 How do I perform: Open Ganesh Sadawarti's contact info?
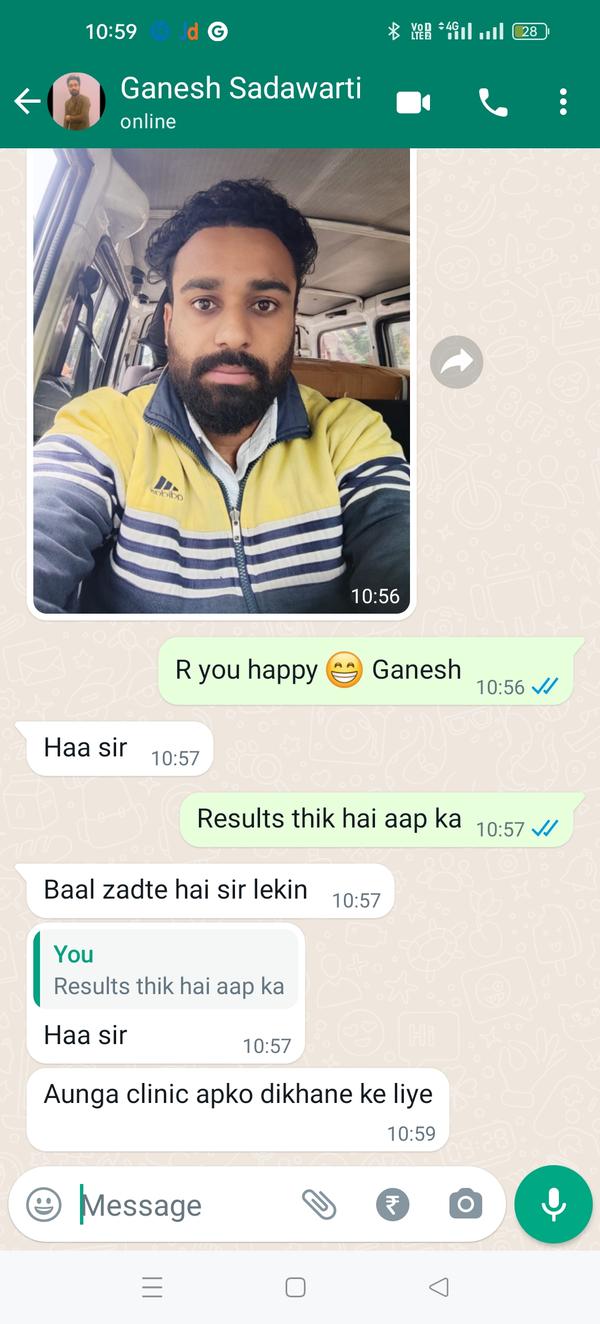(x=240, y=101)
